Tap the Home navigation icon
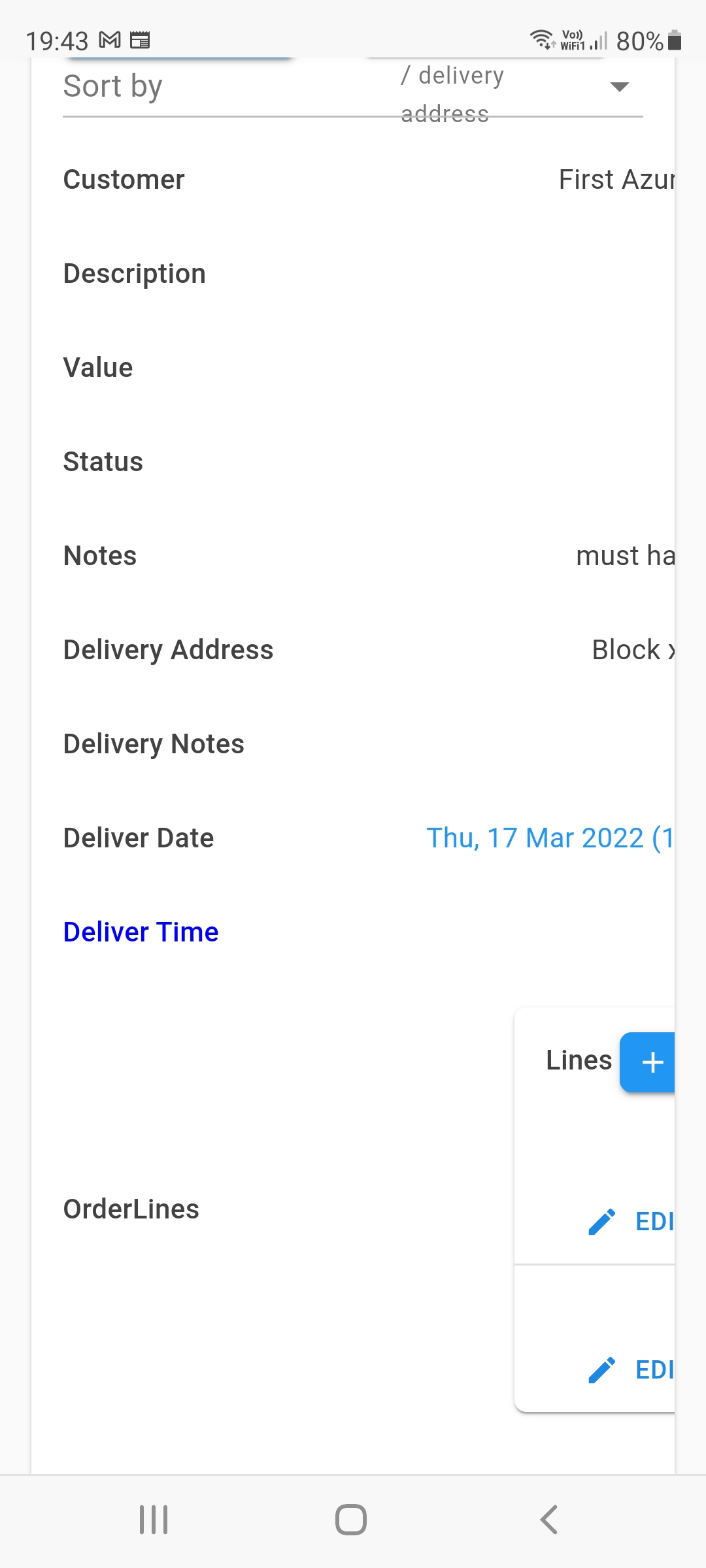 [351, 1519]
